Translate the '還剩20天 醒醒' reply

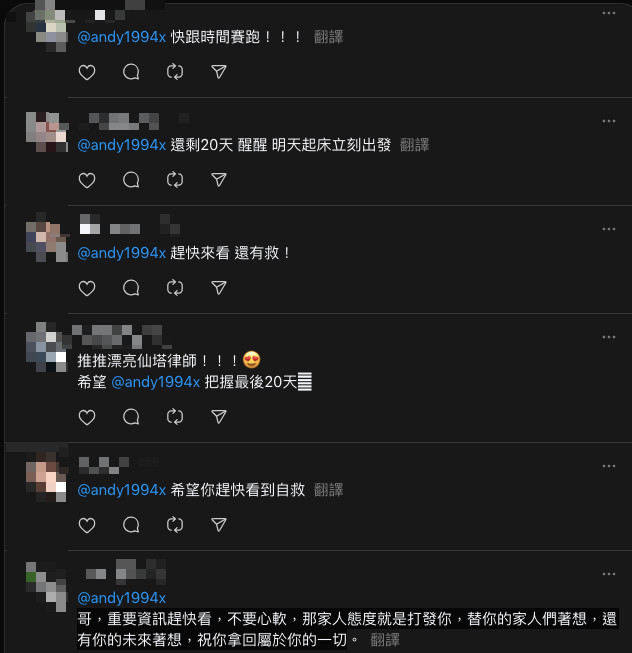[x=414, y=144]
